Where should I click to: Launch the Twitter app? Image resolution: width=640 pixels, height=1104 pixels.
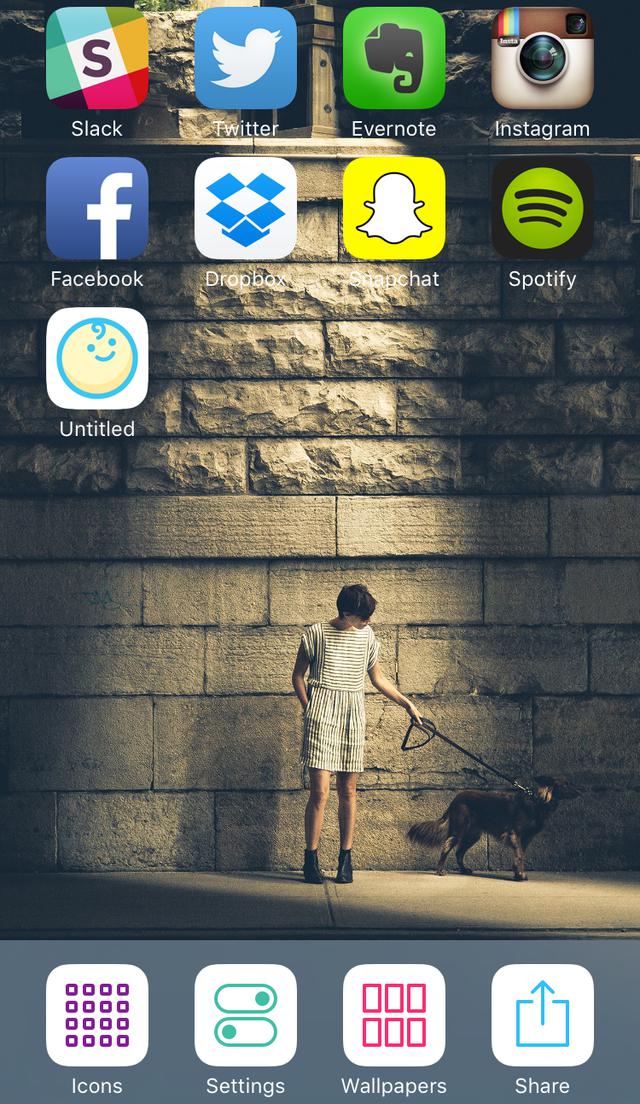[245, 58]
